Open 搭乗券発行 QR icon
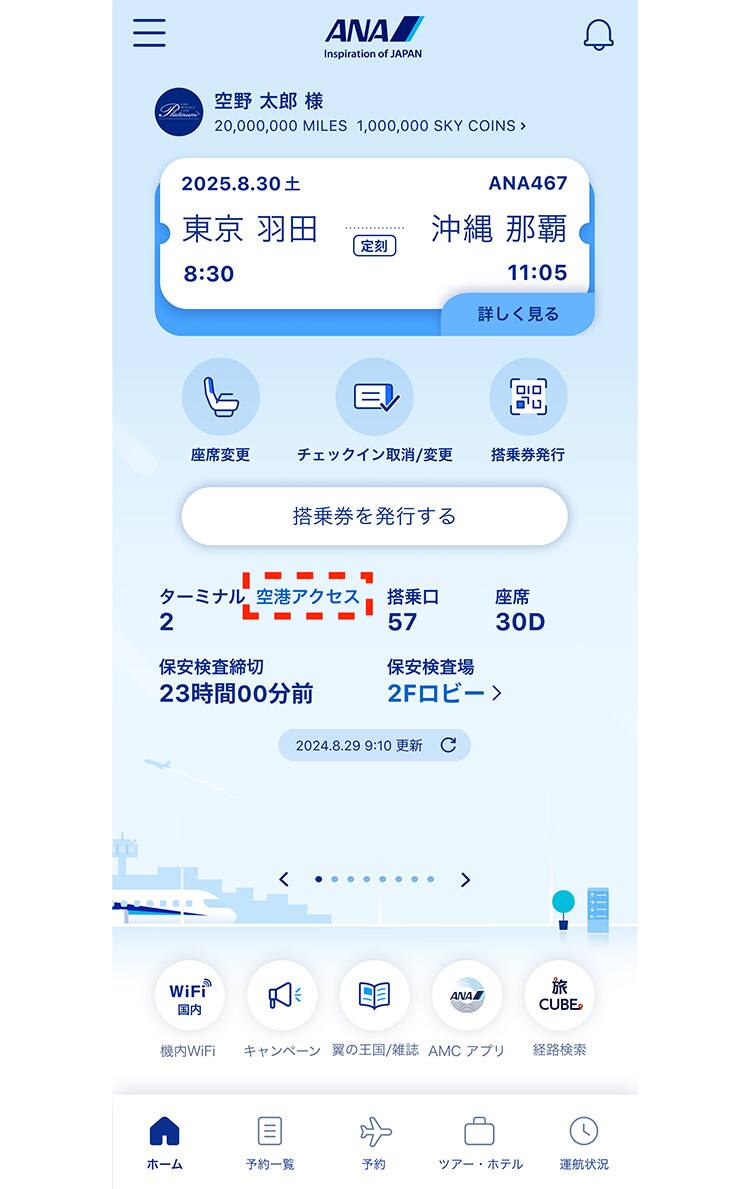This screenshot has height=1189, width=750. [x=528, y=397]
